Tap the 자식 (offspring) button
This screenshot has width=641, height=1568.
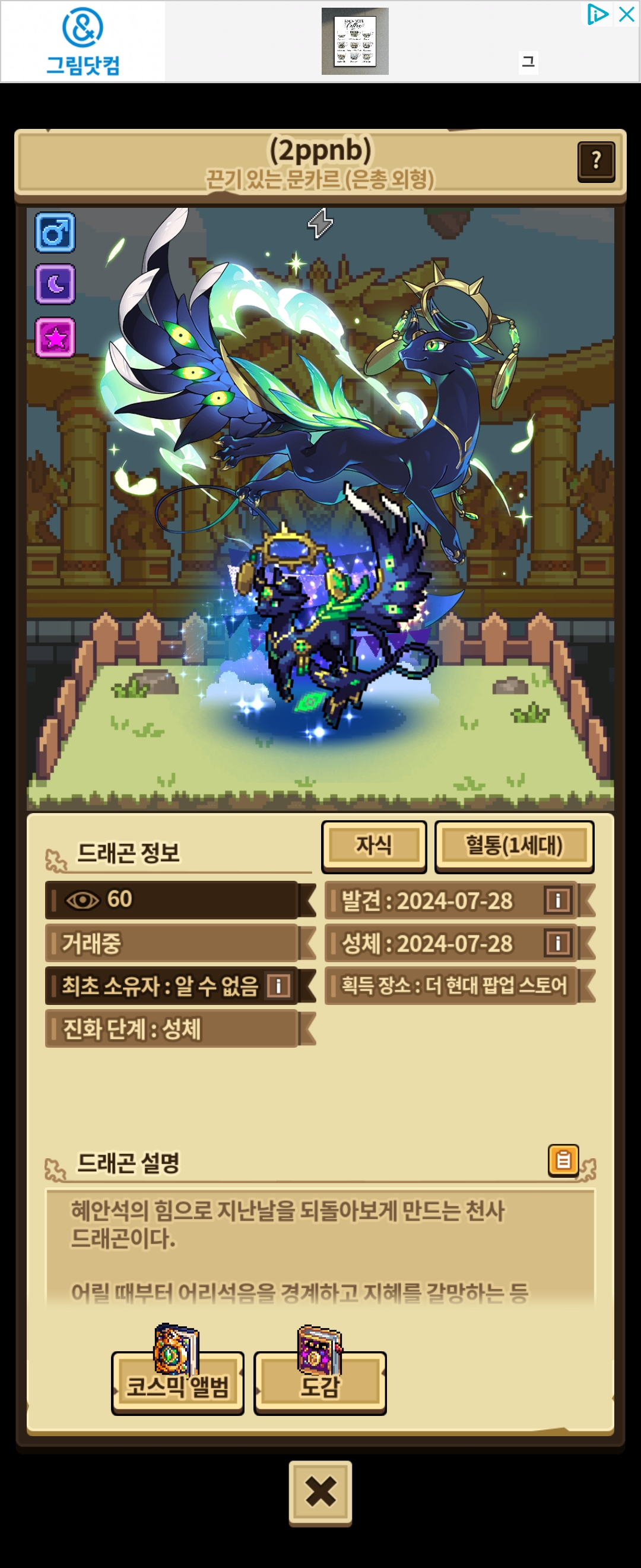click(x=373, y=845)
